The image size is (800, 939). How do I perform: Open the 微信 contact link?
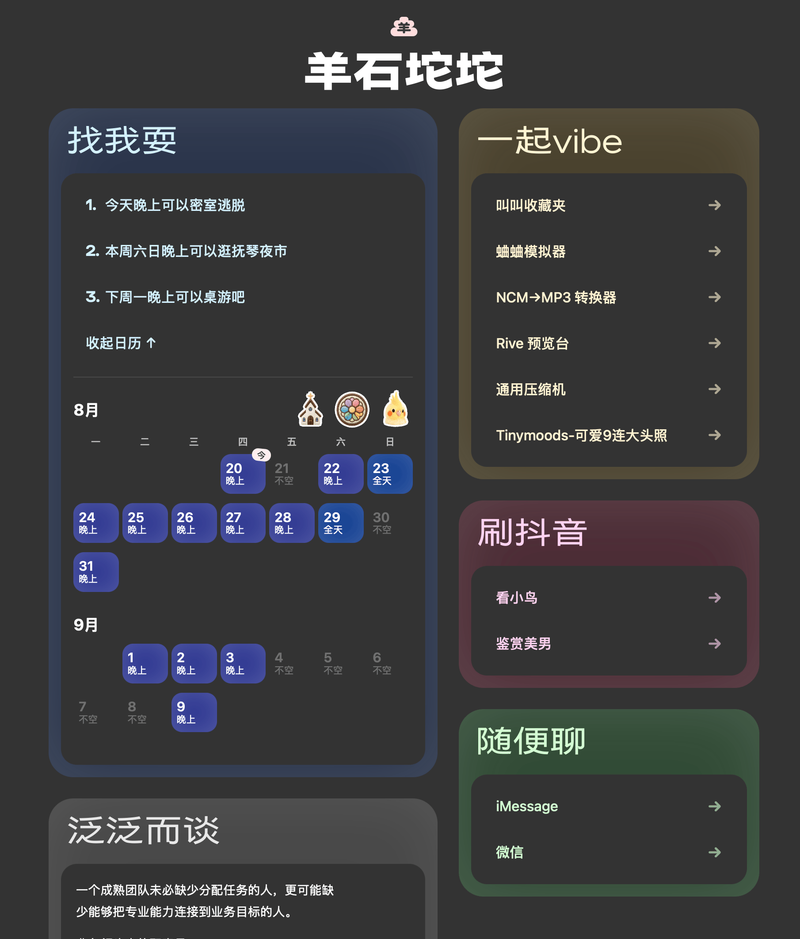(x=608, y=852)
